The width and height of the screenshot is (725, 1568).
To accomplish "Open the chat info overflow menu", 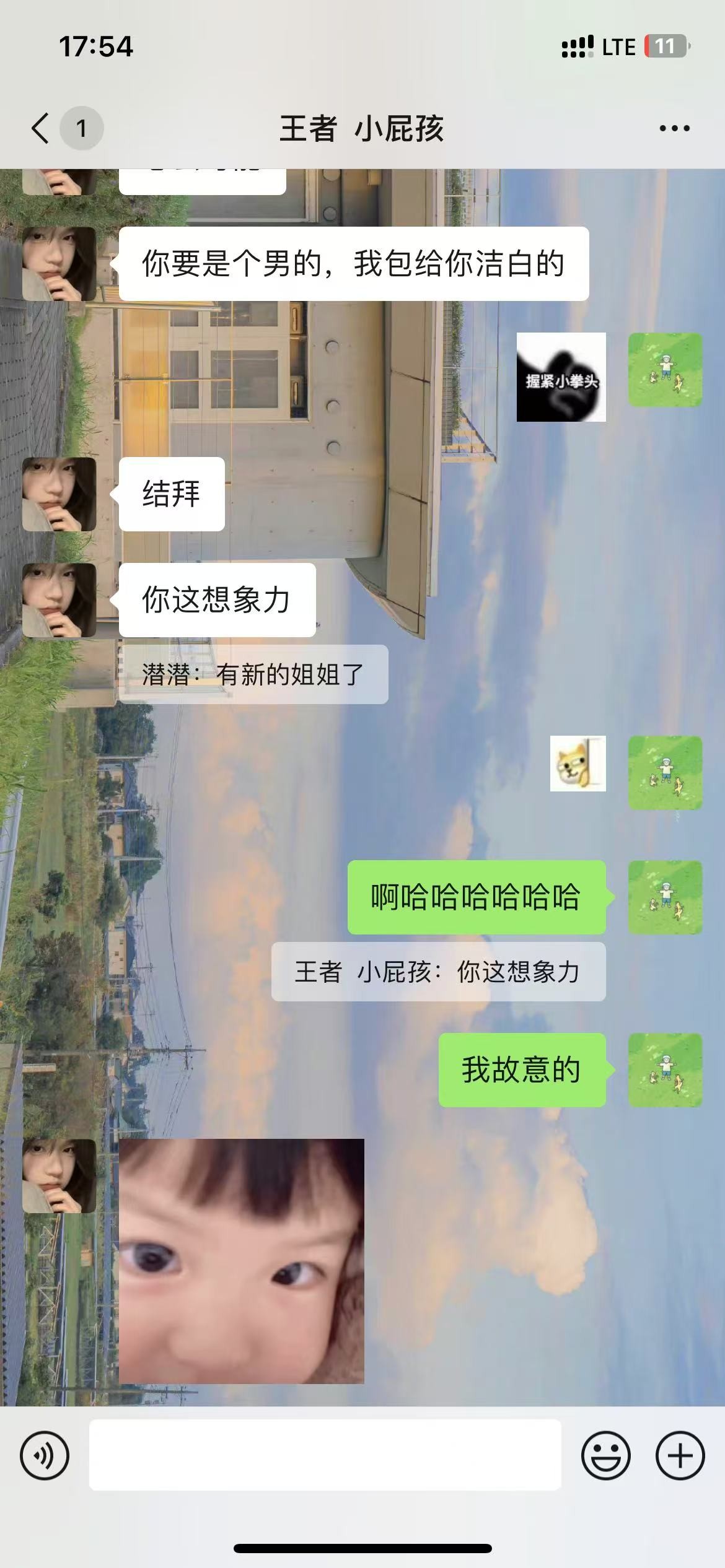I will tap(674, 128).
